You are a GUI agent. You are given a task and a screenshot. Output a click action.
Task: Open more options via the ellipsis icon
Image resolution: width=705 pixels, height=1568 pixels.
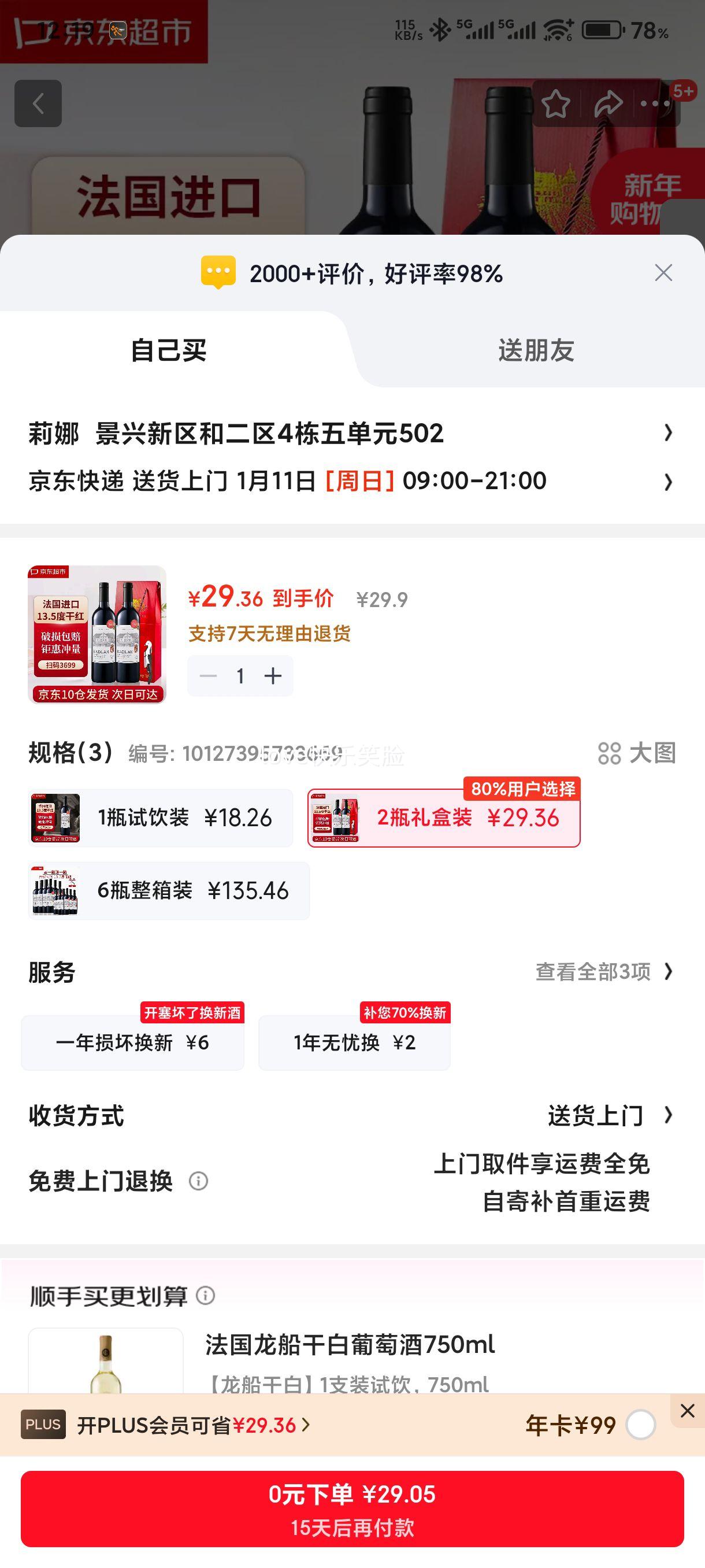pos(654,103)
